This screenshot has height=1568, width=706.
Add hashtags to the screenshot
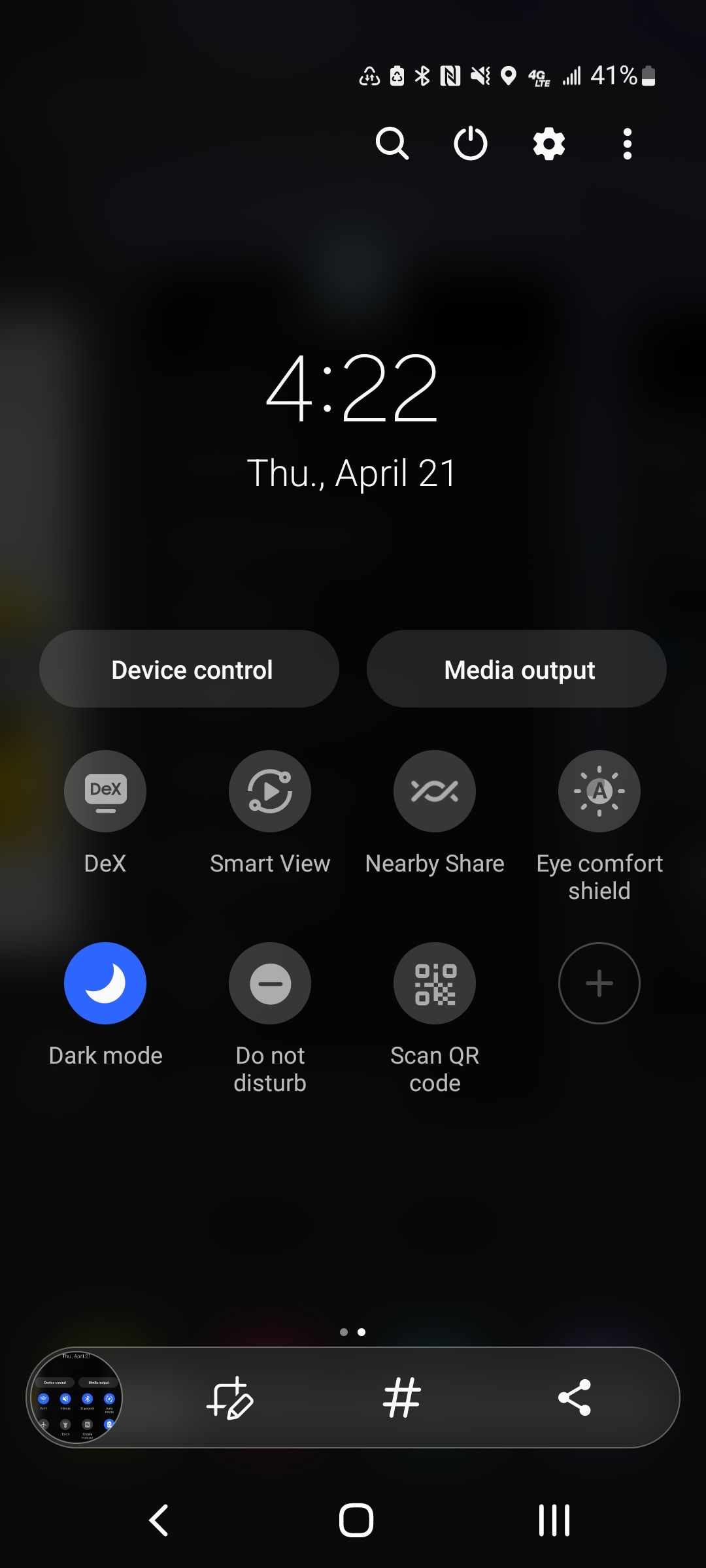click(x=401, y=1398)
